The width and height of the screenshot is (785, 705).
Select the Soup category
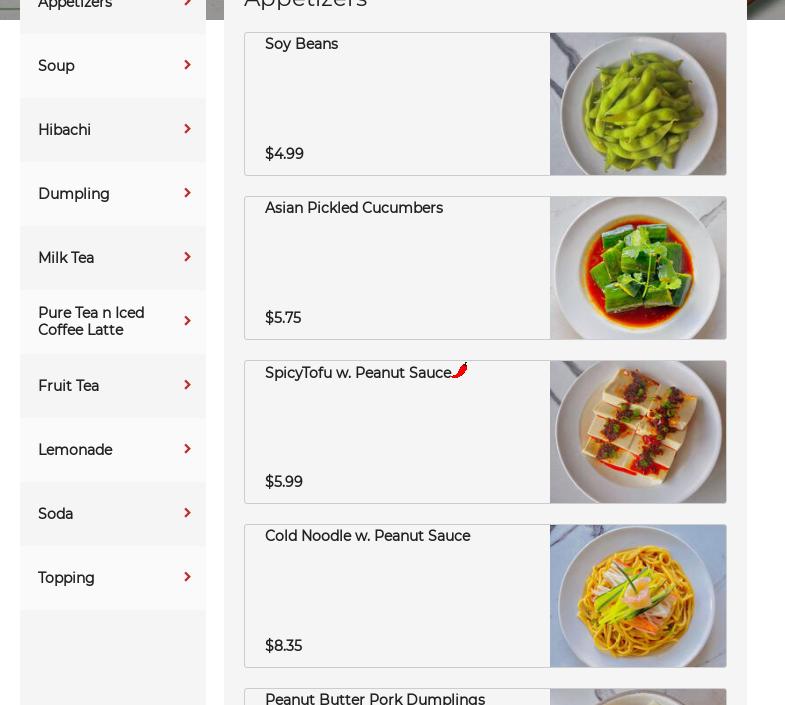point(112,66)
